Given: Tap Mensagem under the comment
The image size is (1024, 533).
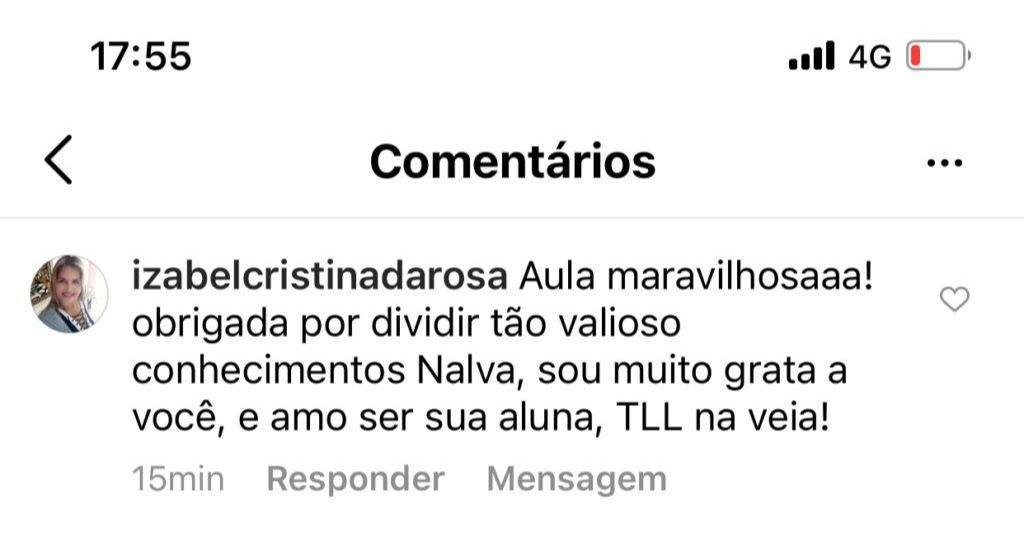Looking at the screenshot, I should pyautogui.click(x=576, y=479).
